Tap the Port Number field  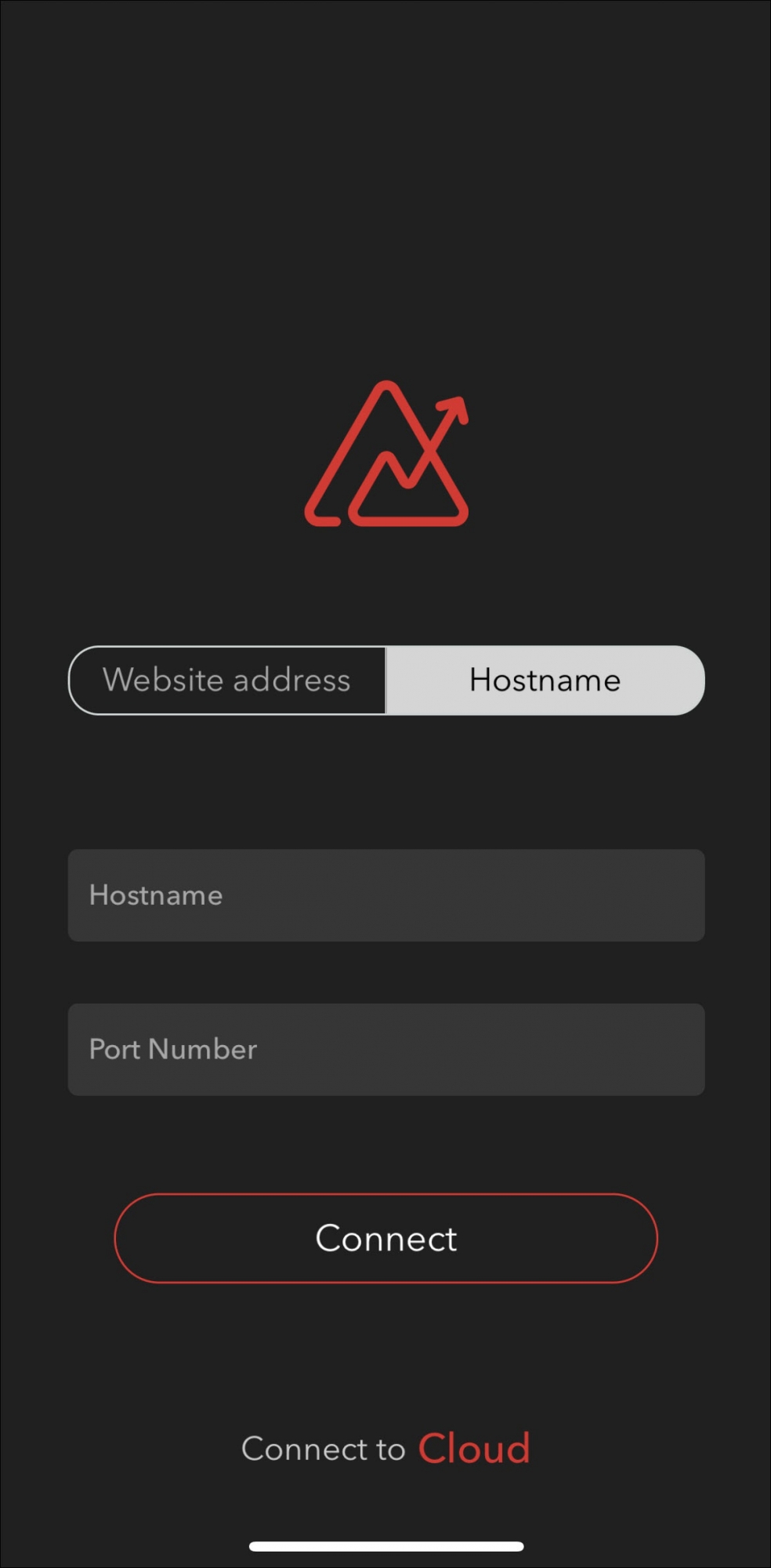[x=385, y=1049]
